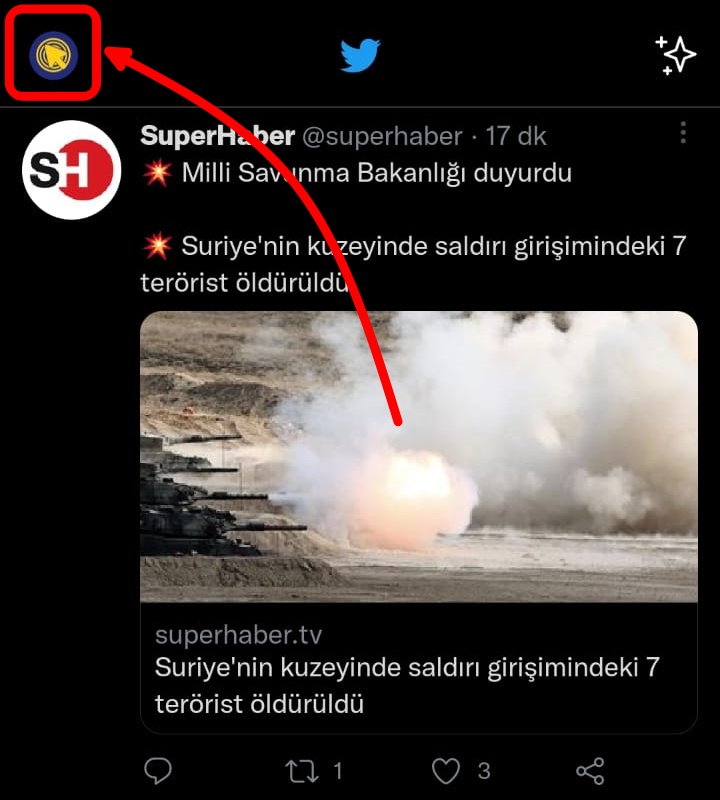720x800 pixels.
Task: Open SuperHaber's profile picture
Action: point(71,170)
